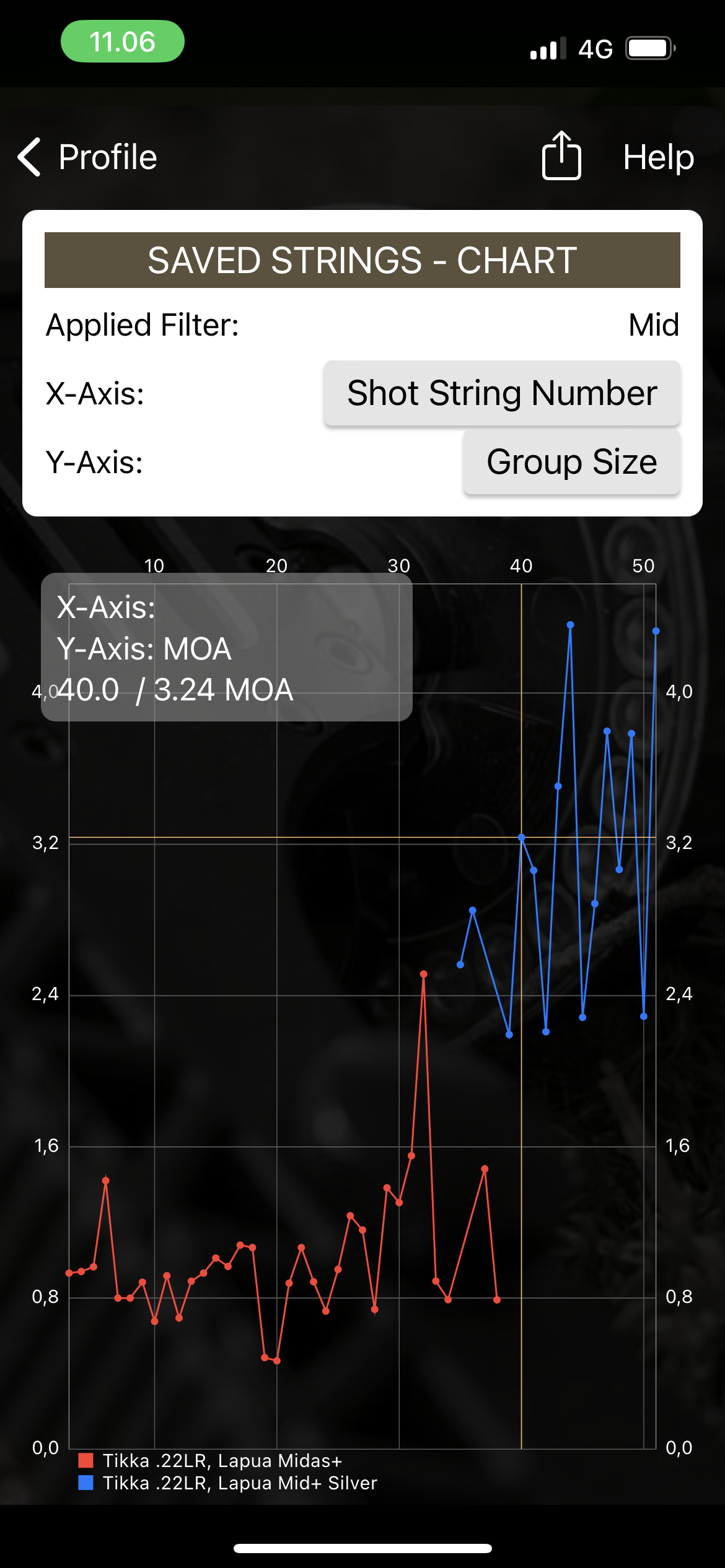Go back to Profile
725x1568 pixels.
(x=87, y=157)
